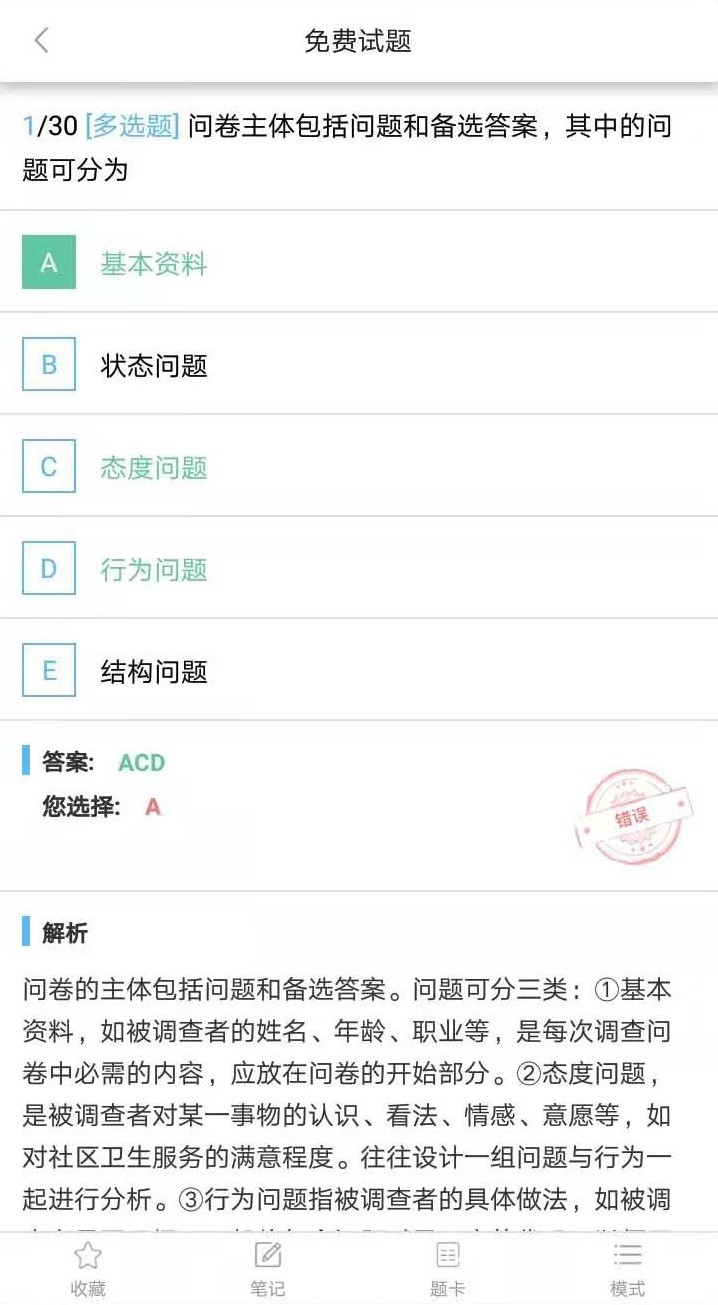Go back using the top-left arrow

41,40
